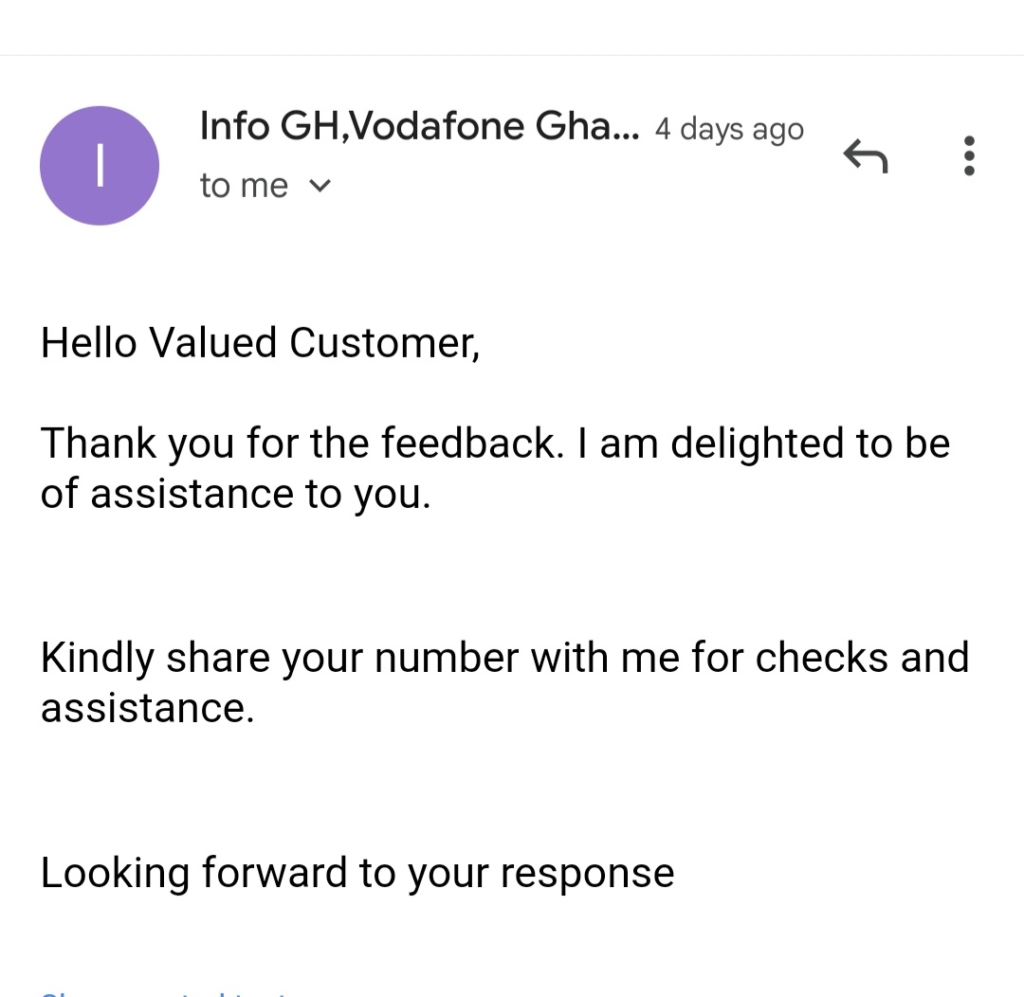Reply to the Info GH email
The height and width of the screenshot is (997, 1024).
coord(866,156)
